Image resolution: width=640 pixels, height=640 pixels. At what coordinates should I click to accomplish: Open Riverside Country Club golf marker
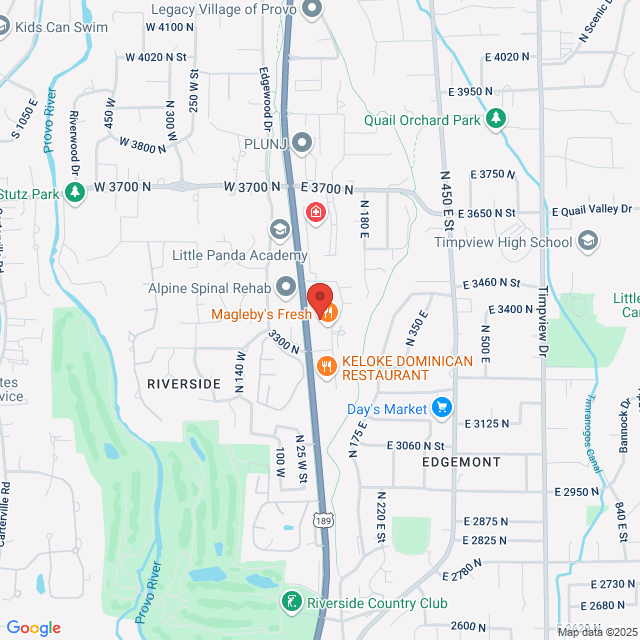(291, 602)
